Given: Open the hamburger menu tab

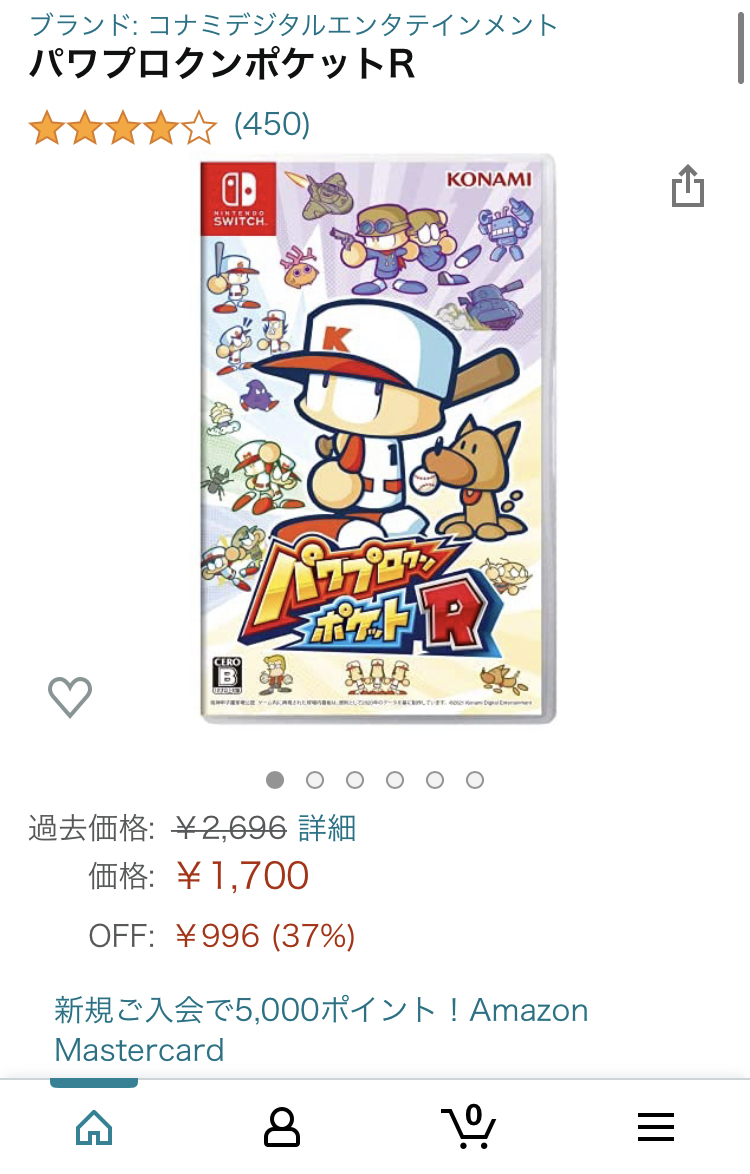Looking at the screenshot, I should tap(656, 1128).
